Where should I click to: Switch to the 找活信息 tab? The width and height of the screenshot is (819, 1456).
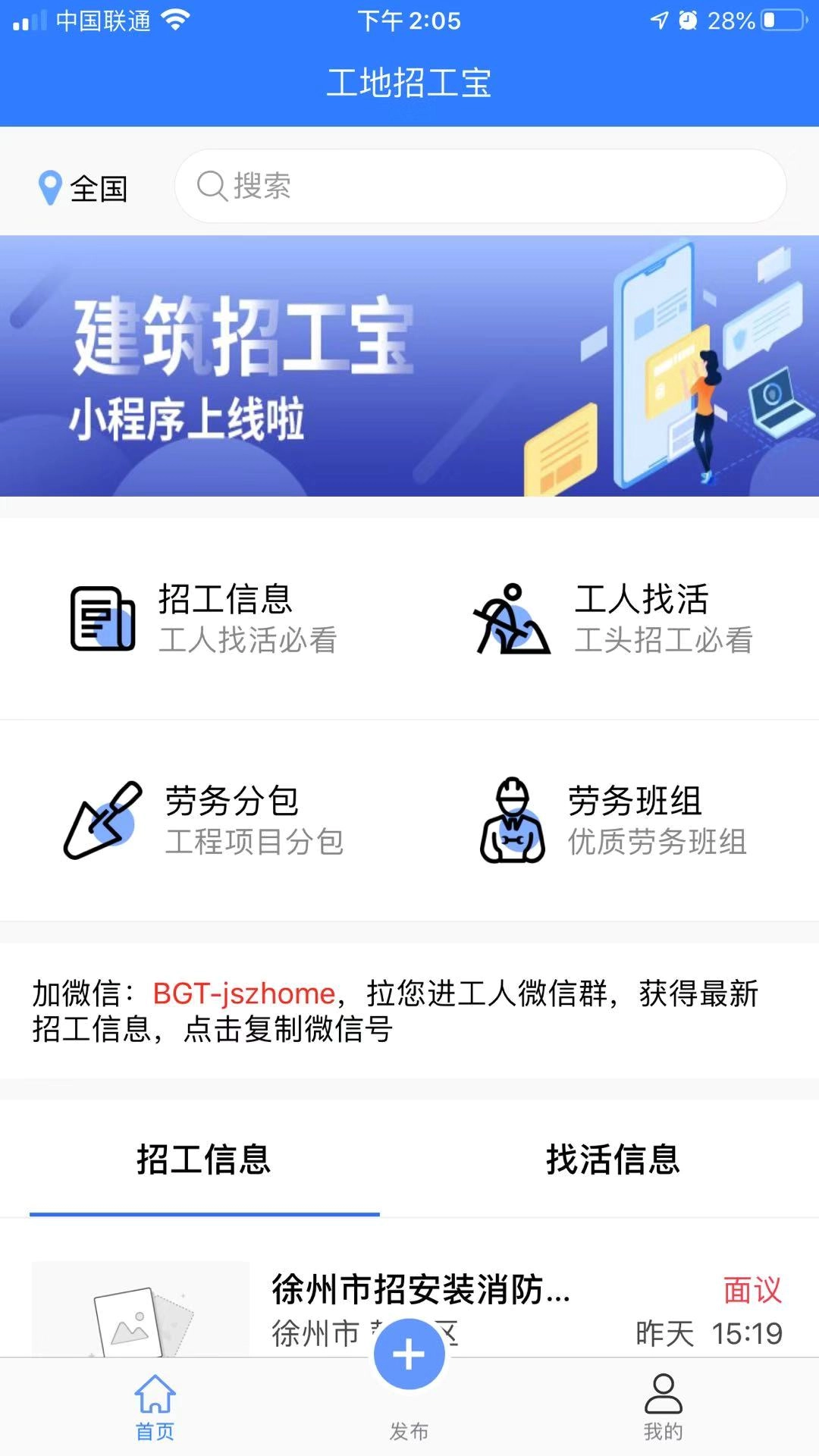pyautogui.click(x=613, y=1160)
